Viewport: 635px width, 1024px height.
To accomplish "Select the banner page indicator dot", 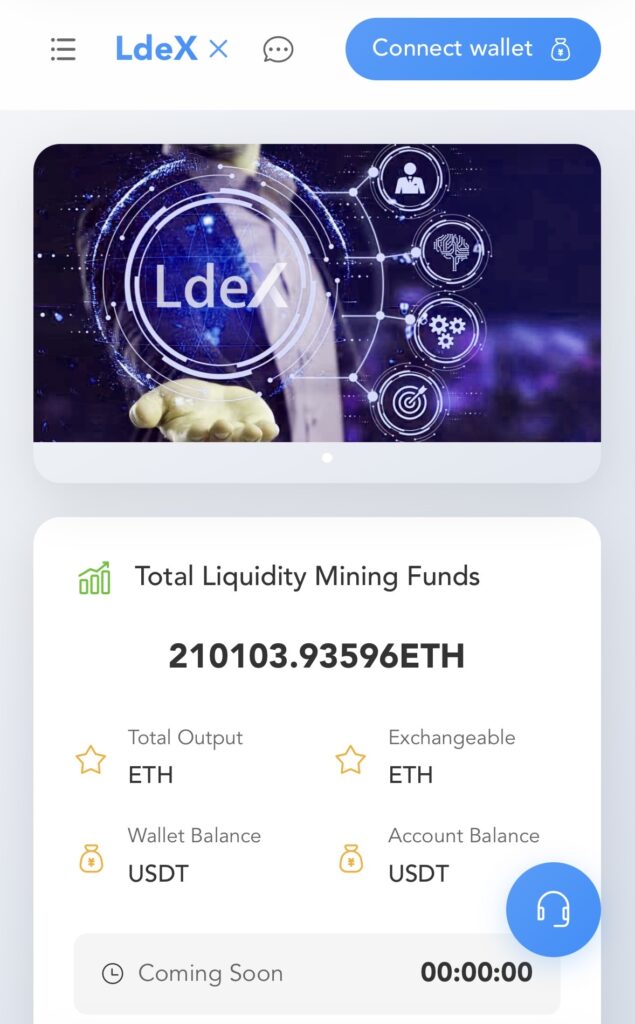I will pyautogui.click(x=327, y=458).
